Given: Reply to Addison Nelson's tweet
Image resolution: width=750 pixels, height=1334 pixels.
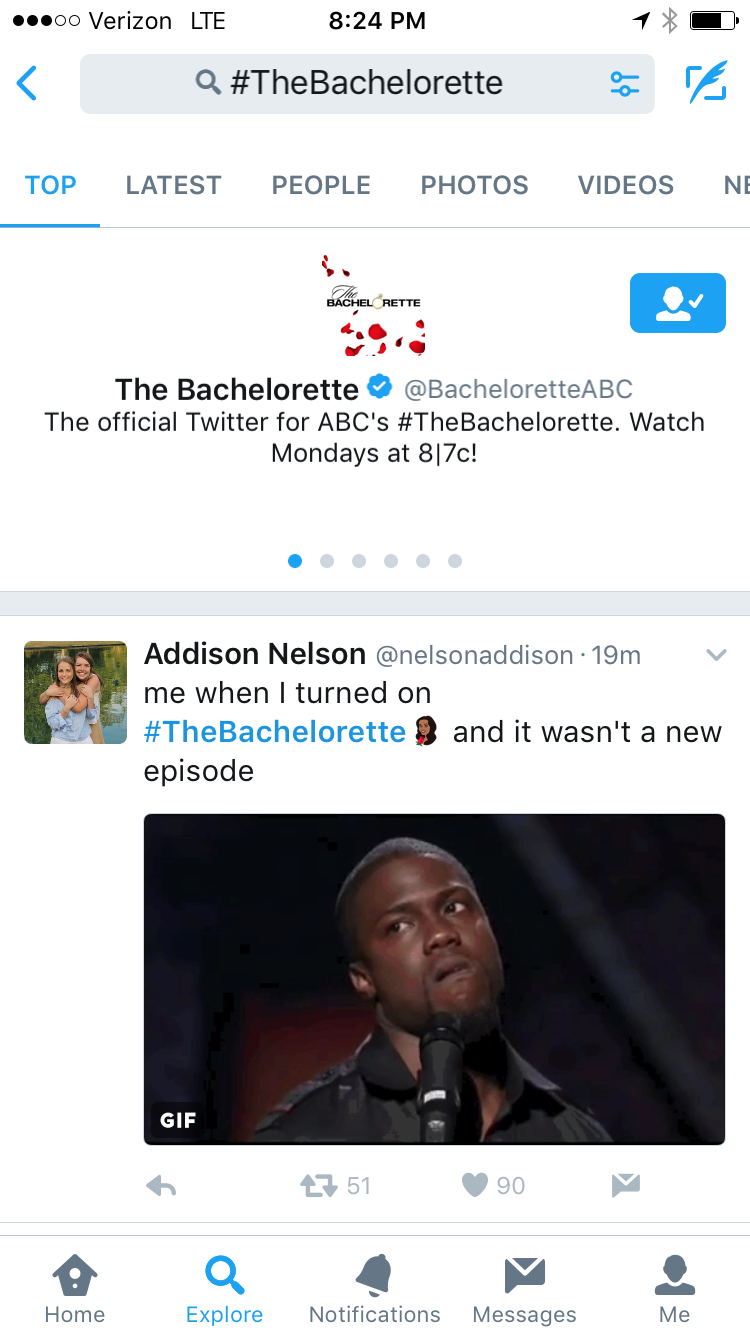Looking at the screenshot, I should tap(161, 1186).
